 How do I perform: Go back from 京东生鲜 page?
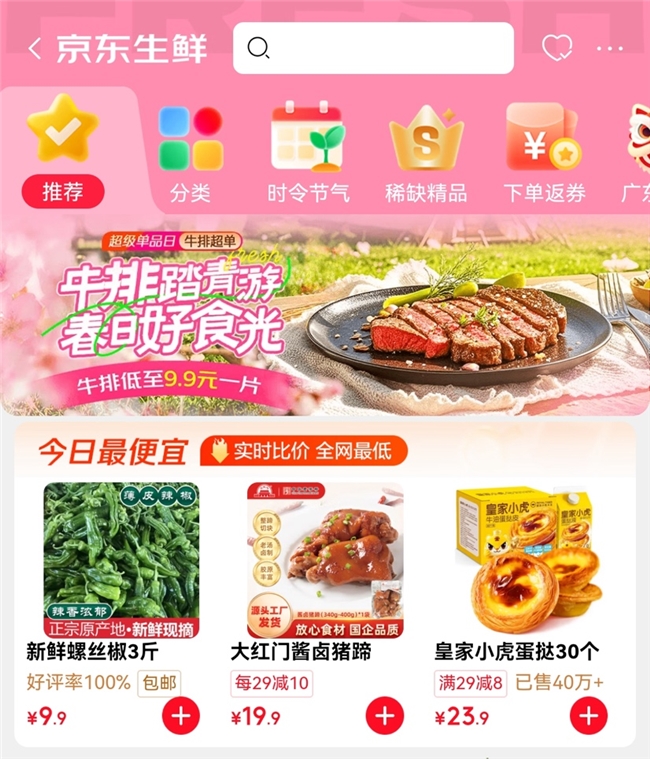click(x=36, y=49)
